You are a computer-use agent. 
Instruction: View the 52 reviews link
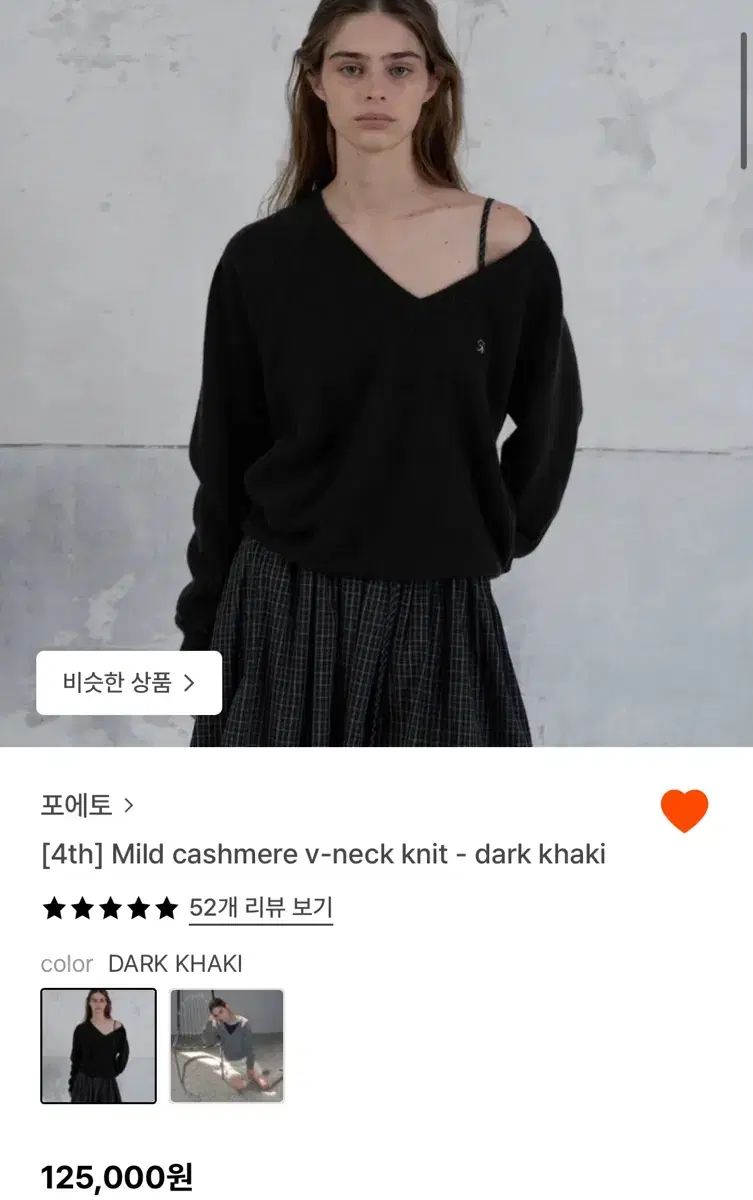click(260, 908)
